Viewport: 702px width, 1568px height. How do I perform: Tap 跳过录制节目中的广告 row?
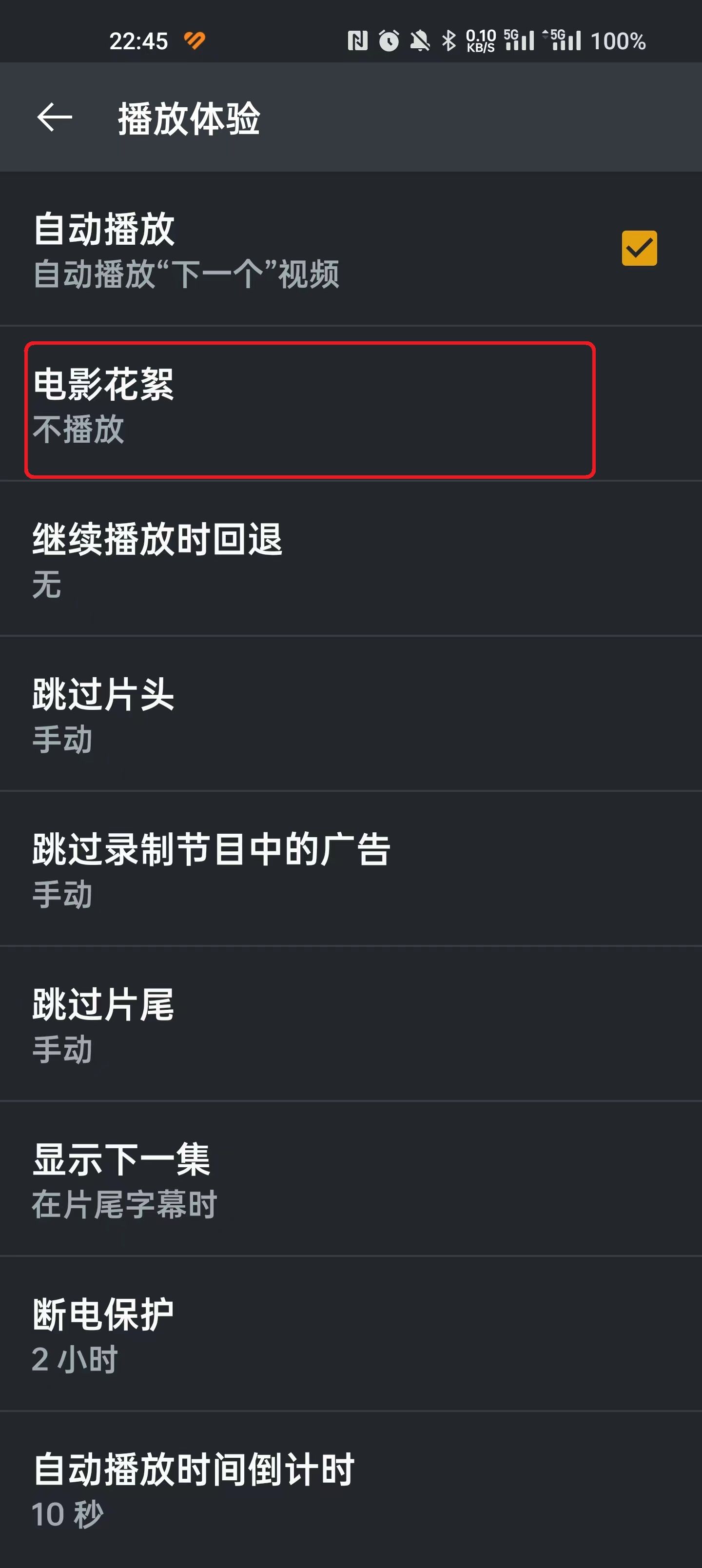pos(351,869)
